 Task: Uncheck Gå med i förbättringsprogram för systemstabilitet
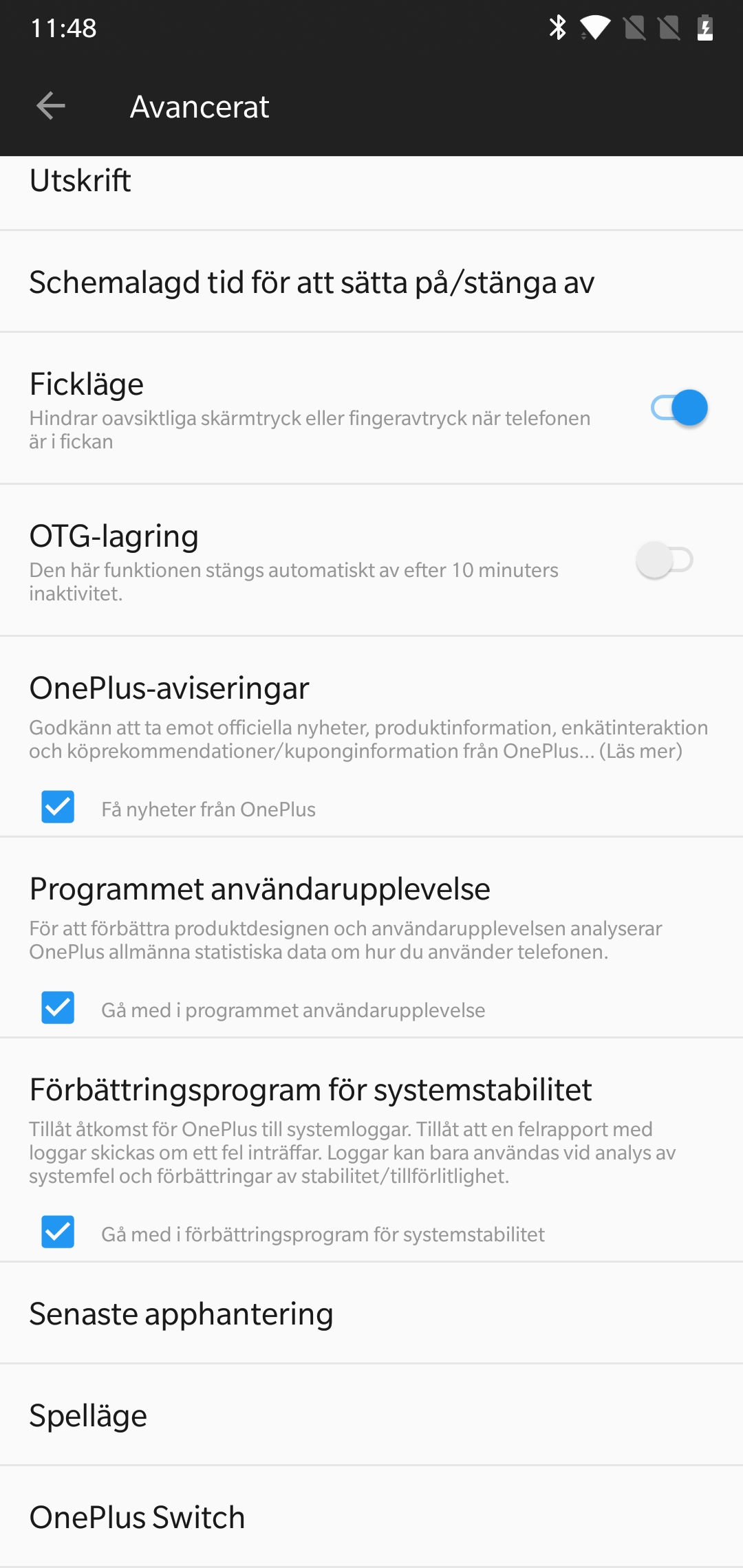pos(58,1232)
